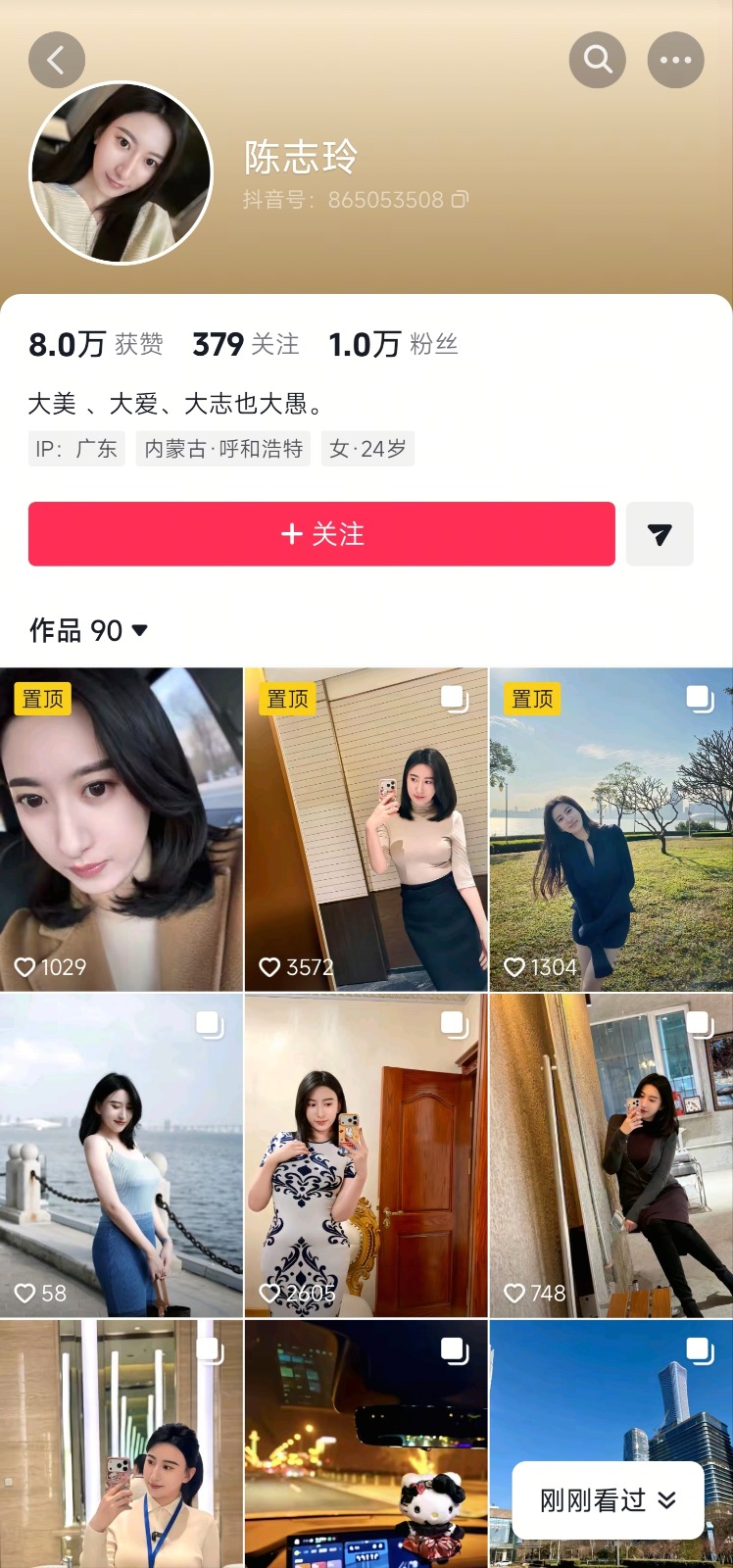Open the pinned post with 3572 likes
This screenshot has width=733, height=1568.
(x=366, y=829)
